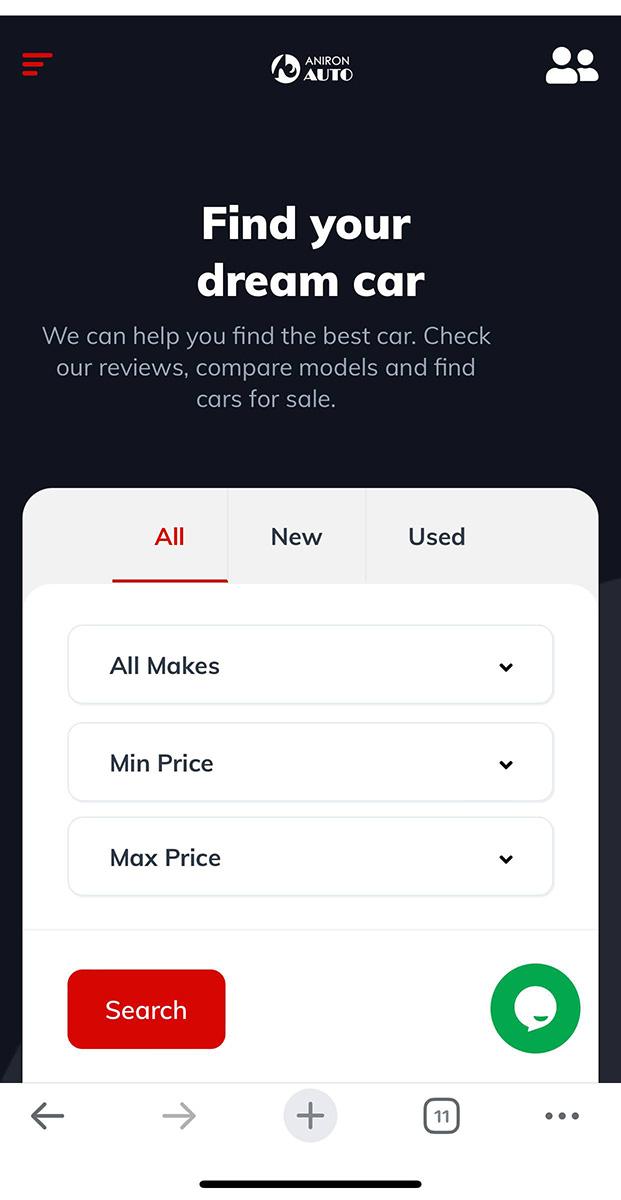Open a new browser tab
The image size is (621, 1200).
tap(310, 1116)
